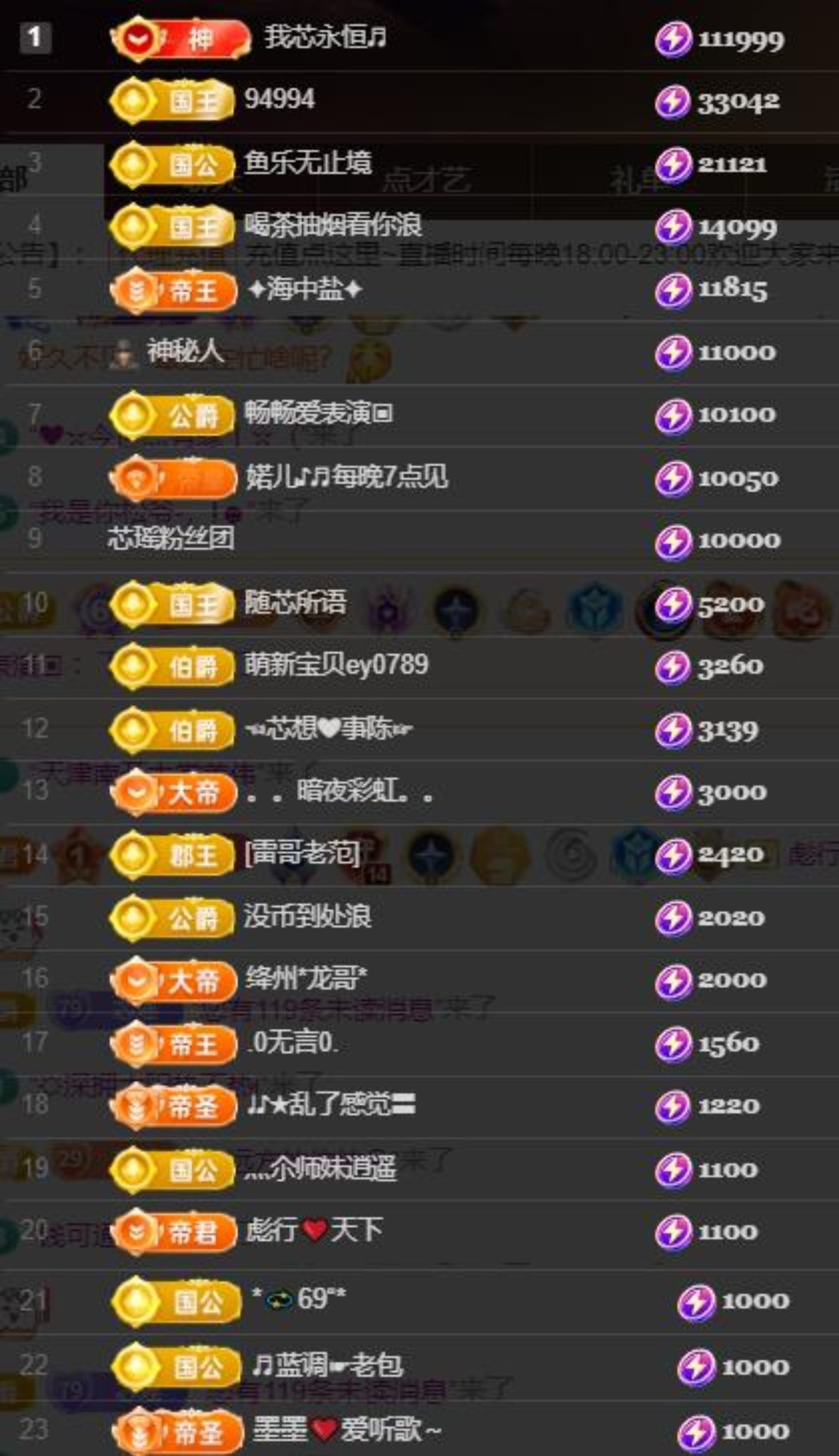Select the 墨墨❤爱听歌~ row
The image size is (839, 1456).
(x=347, y=1429)
